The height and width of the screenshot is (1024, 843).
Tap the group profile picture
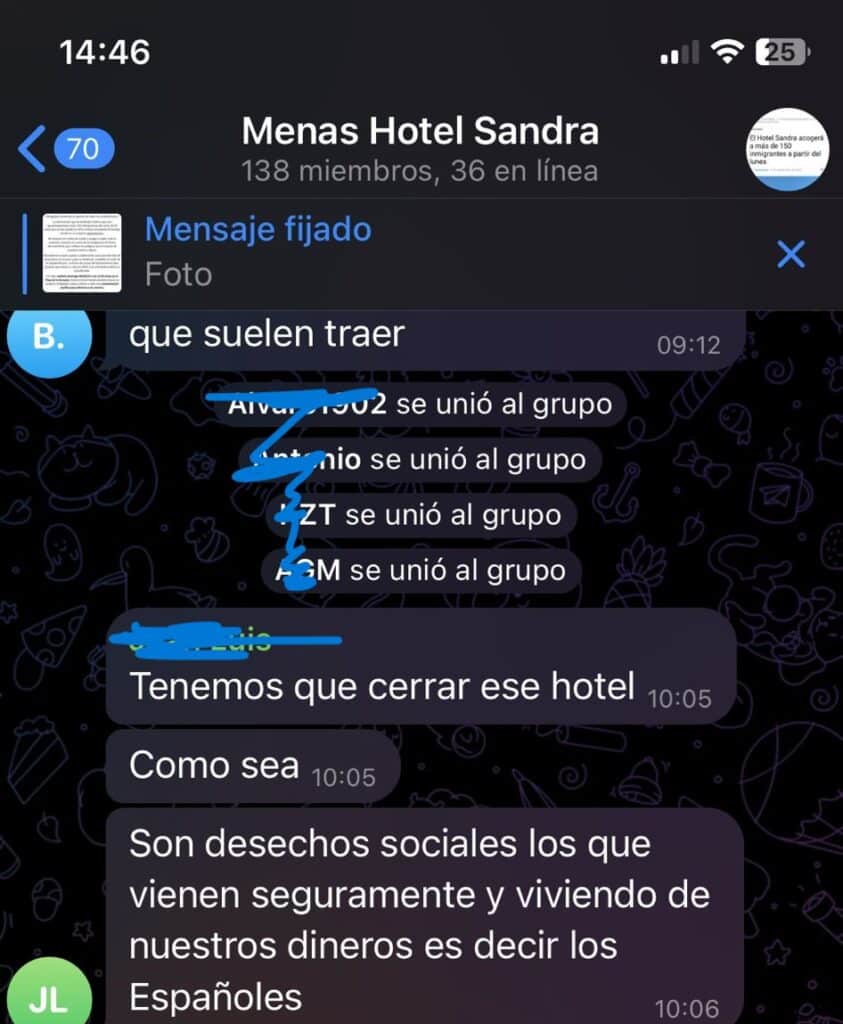791,148
